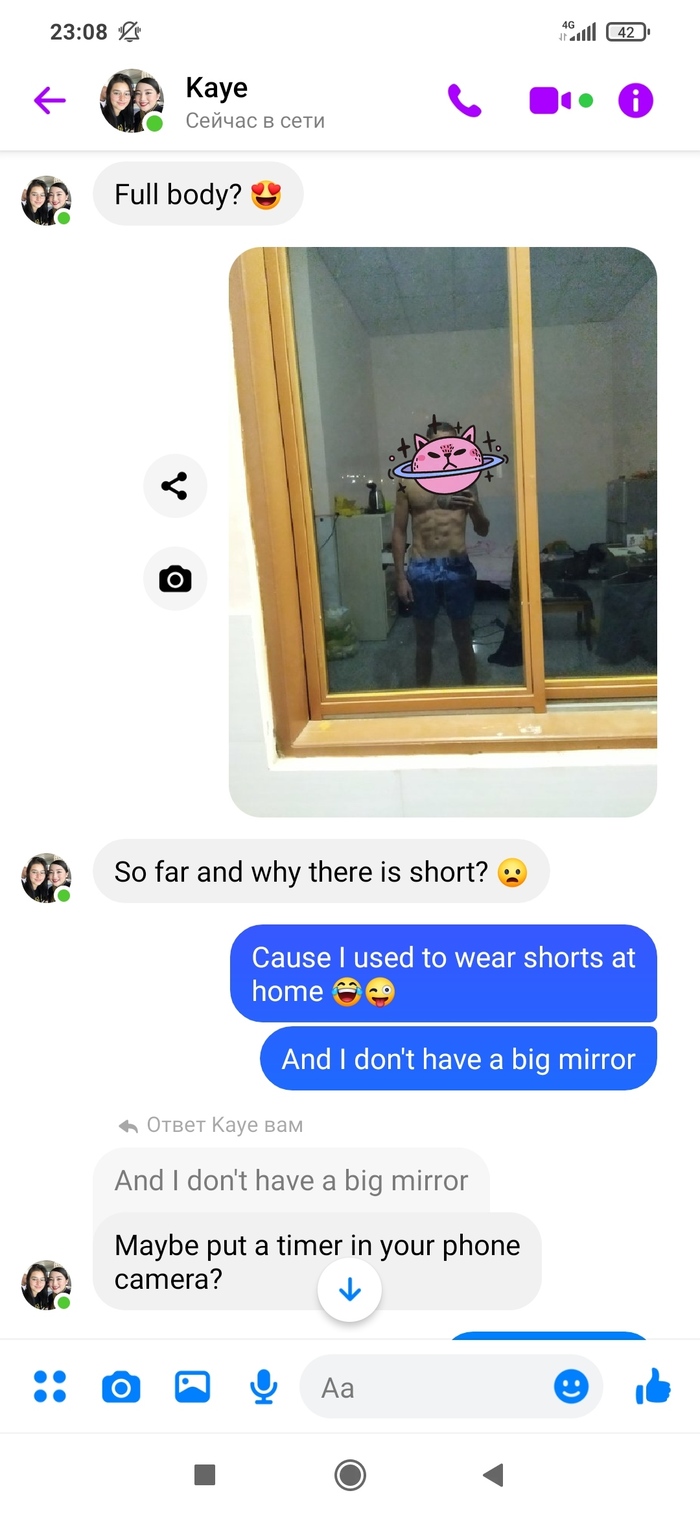The width and height of the screenshot is (700, 1517).
Task: Tap the camera icon beside the photo
Action: (x=175, y=579)
